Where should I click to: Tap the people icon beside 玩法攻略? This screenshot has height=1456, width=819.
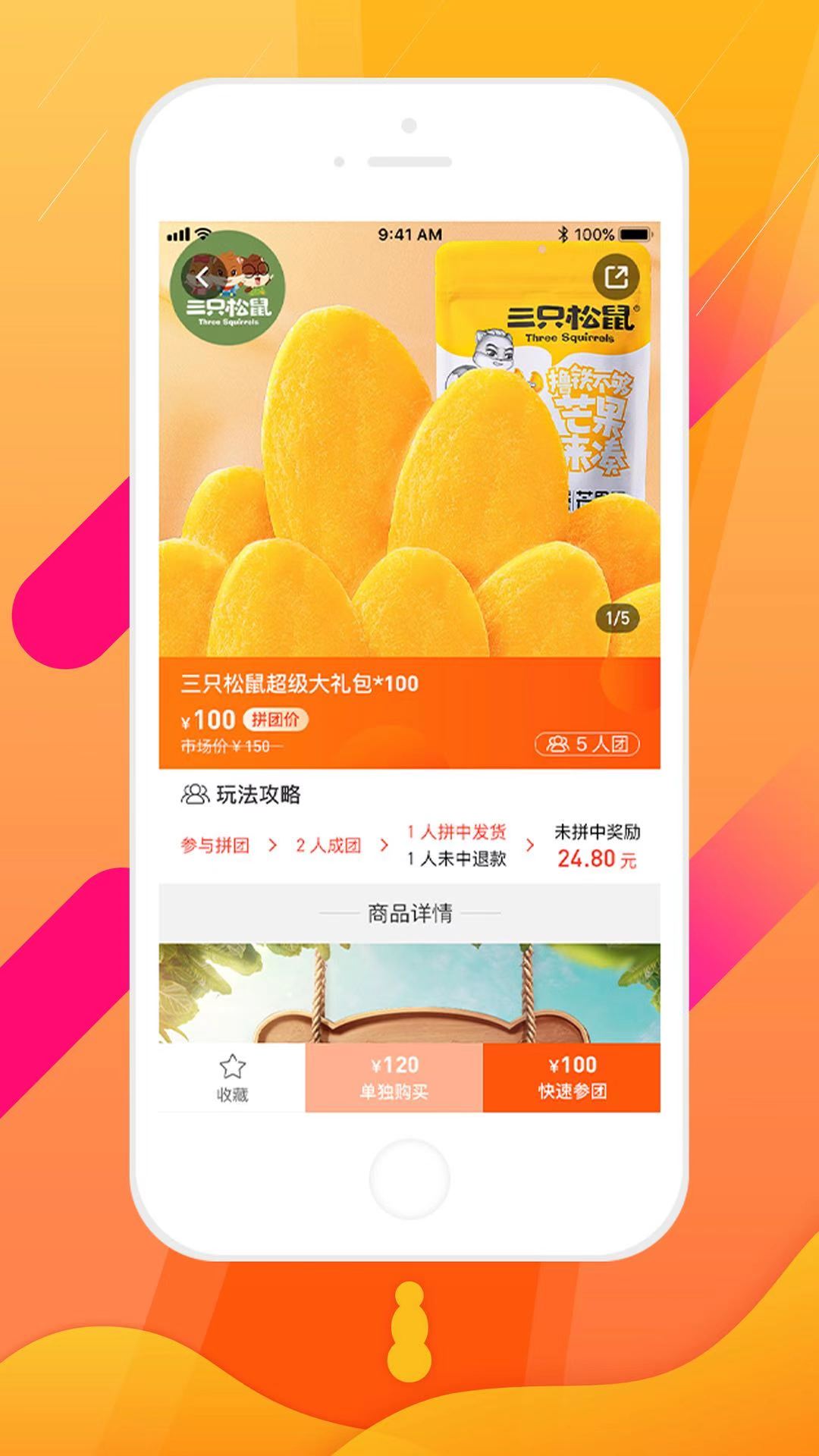pos(194,794)
